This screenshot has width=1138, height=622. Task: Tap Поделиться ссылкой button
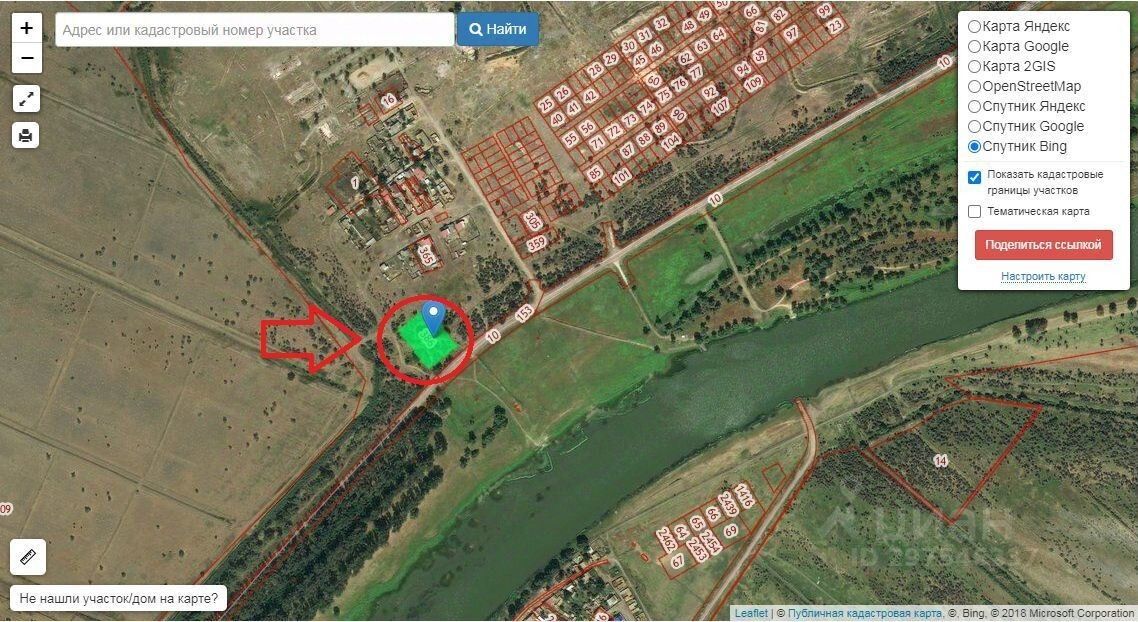pos(1043,245)
